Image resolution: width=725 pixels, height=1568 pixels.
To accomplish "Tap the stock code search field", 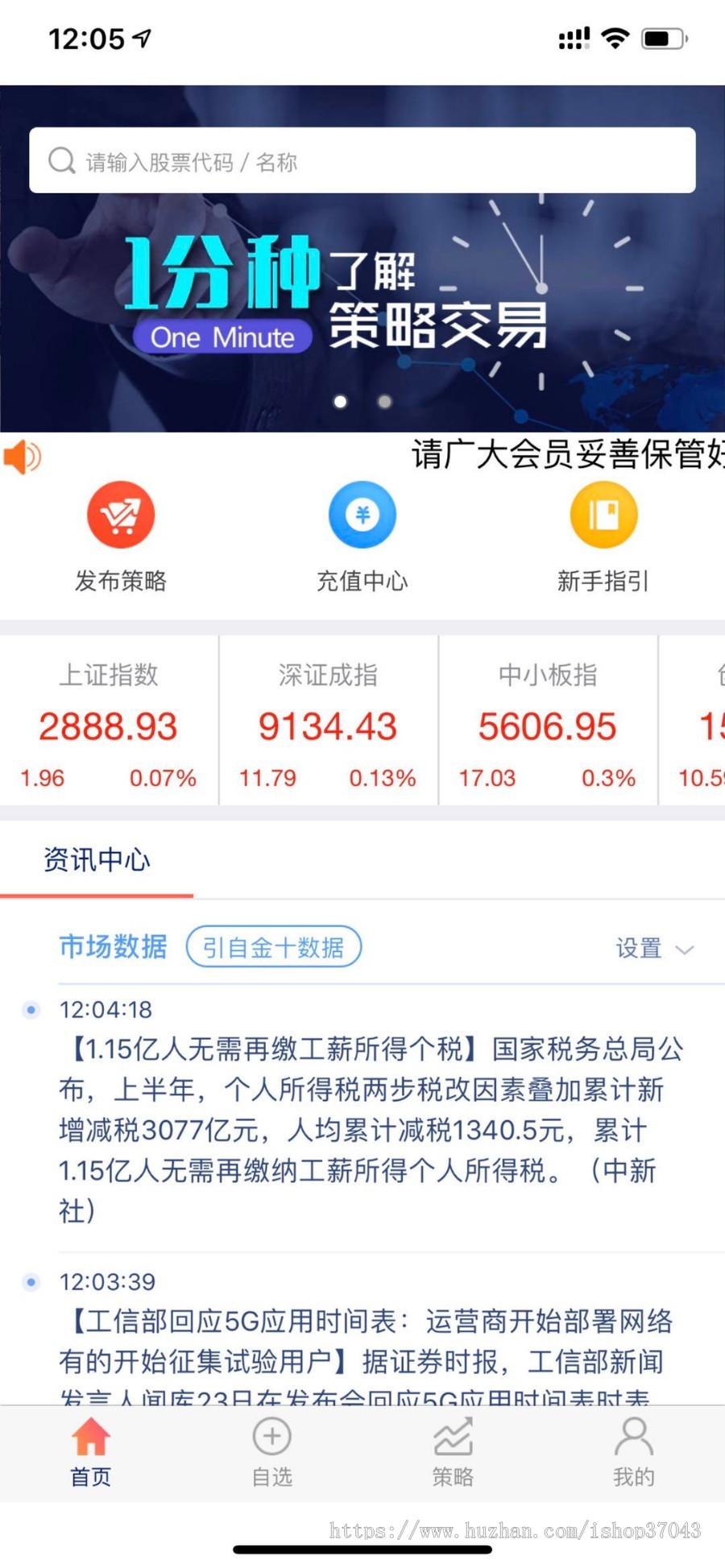I will [362, 160].
